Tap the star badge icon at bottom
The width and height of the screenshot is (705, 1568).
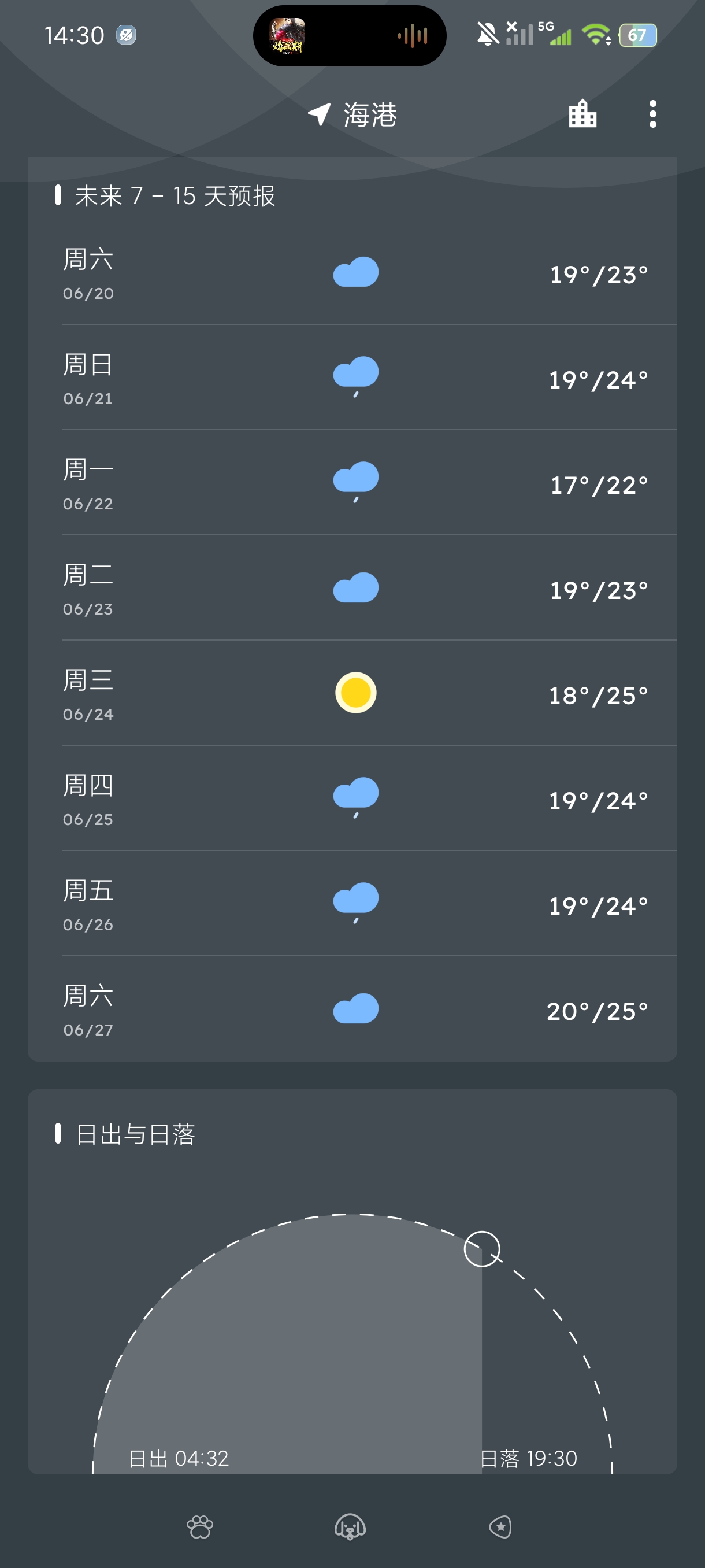click(500, 1526)
